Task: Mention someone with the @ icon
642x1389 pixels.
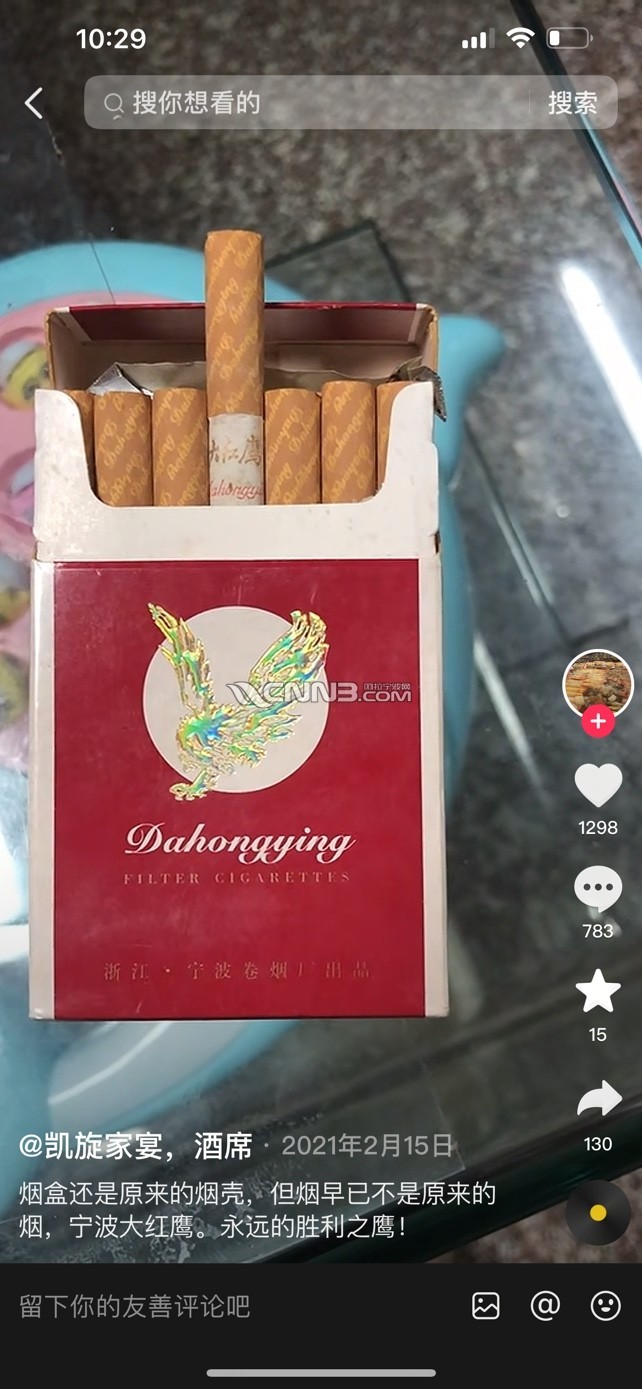Action: tap(545, 1306)
